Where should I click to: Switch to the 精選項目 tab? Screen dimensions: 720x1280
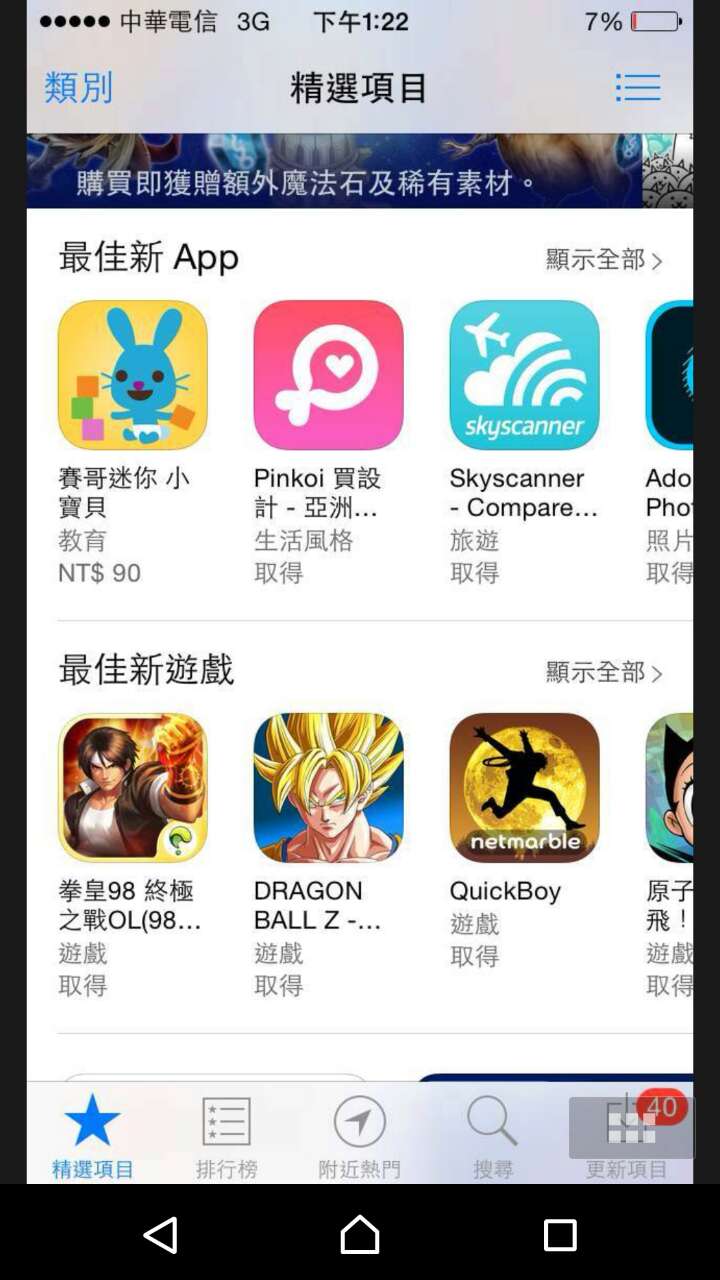(x=92, y=1135)
